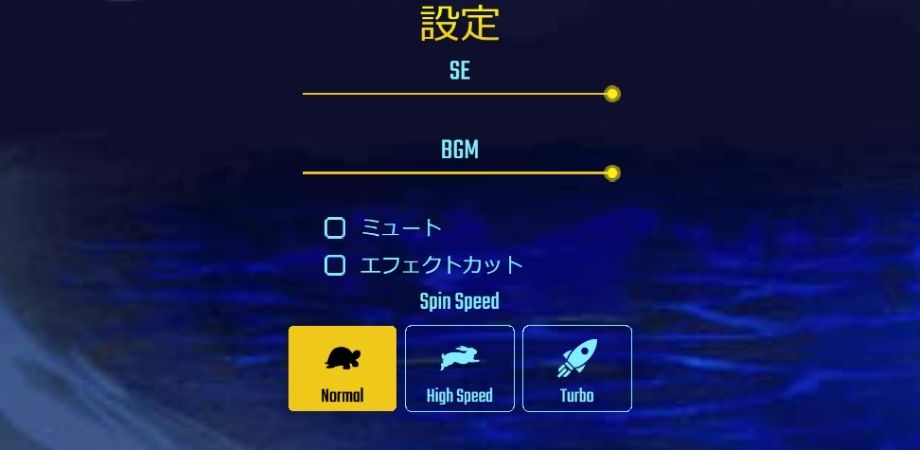Select Normal spin speed
Screen dimensions: 920x450
(x=342, y=368)
